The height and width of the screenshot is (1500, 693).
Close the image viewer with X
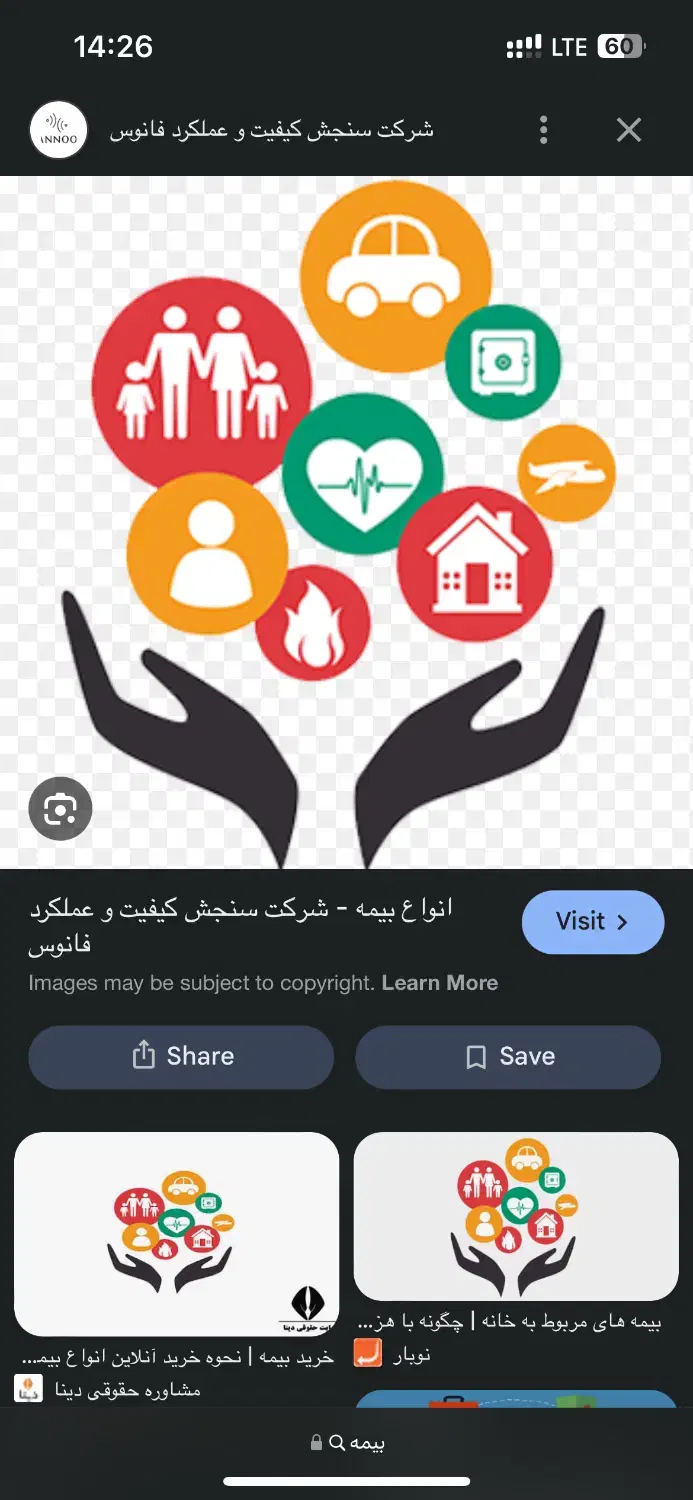point(629,130)
